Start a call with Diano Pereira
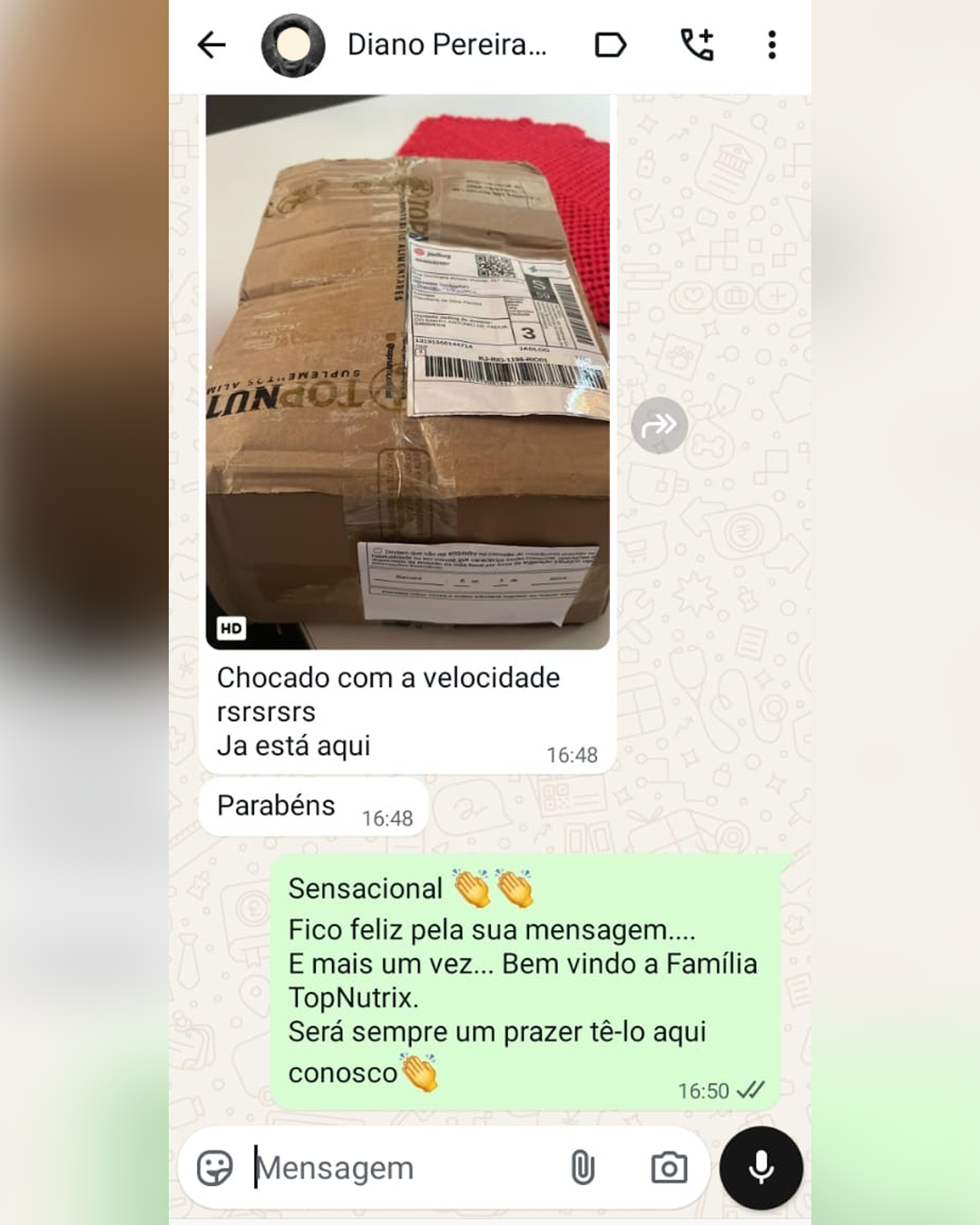 pyautogui.click(x=697, y=44)
